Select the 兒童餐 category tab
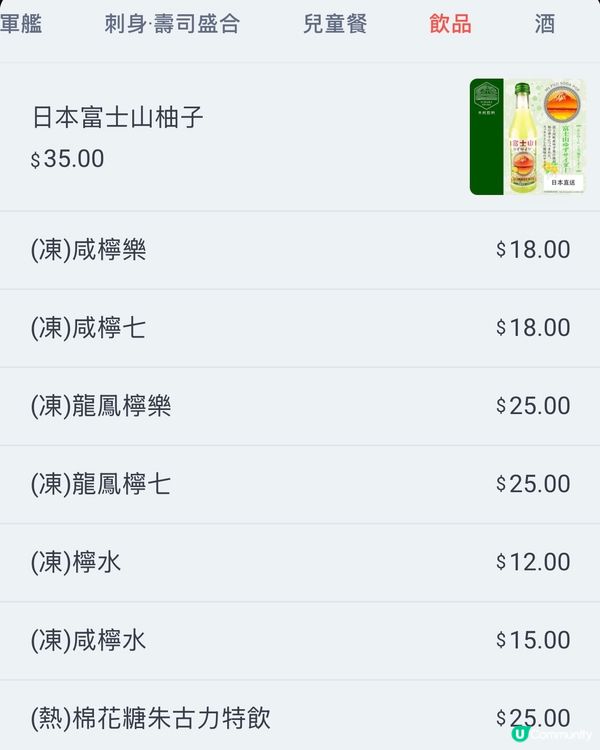 335,24
